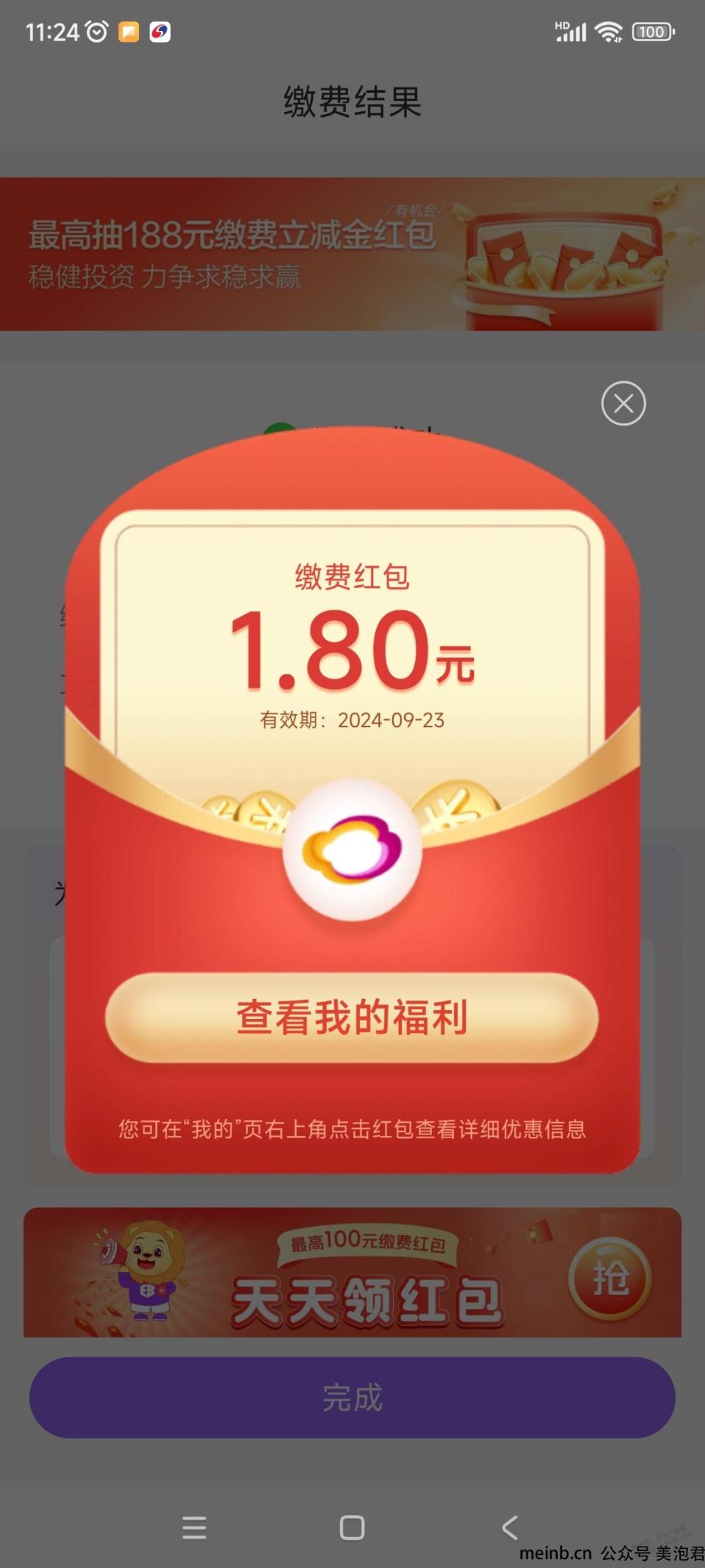Tap 查看我的福利 button
The height and width of the screenshot is (1568, 705).
(352, 1017)
